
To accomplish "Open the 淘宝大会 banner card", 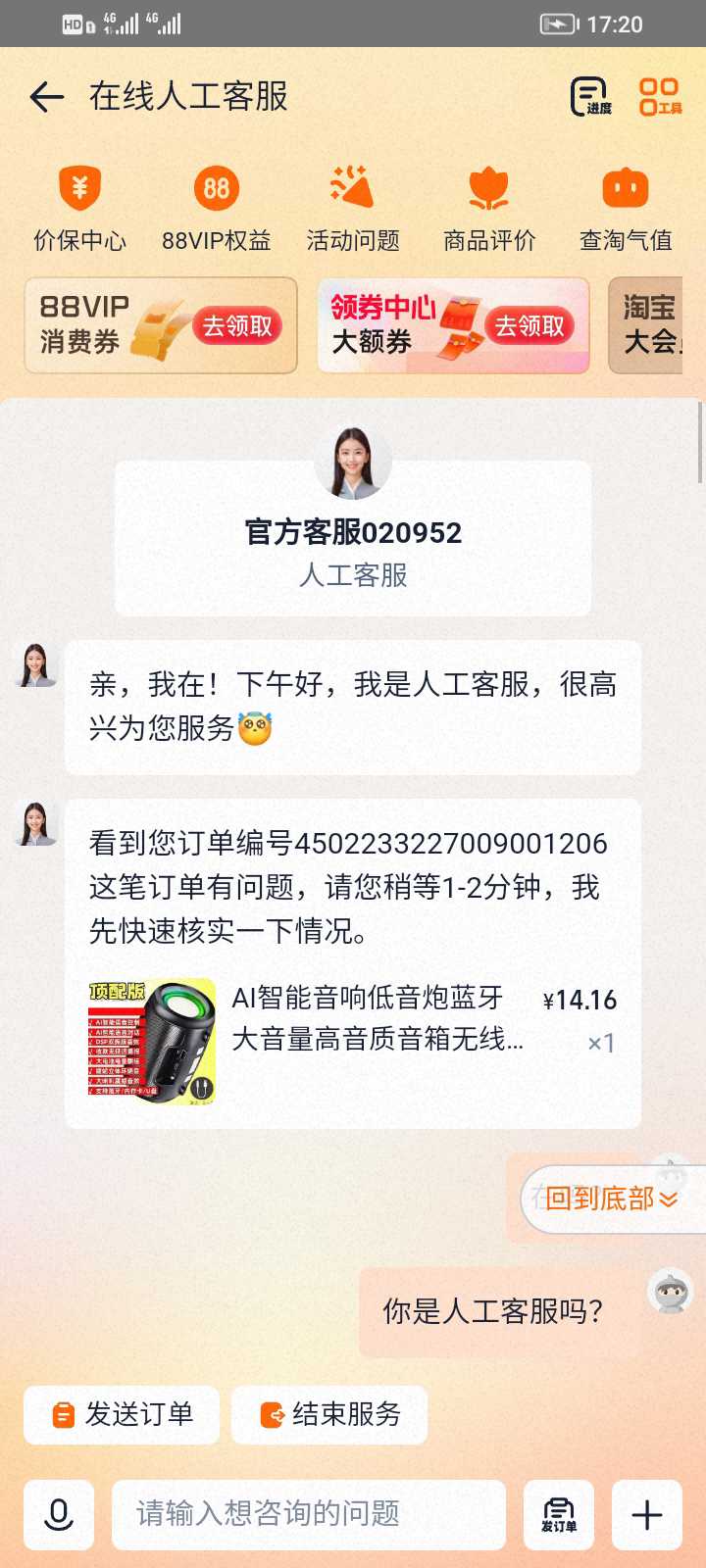I will 647,325.
